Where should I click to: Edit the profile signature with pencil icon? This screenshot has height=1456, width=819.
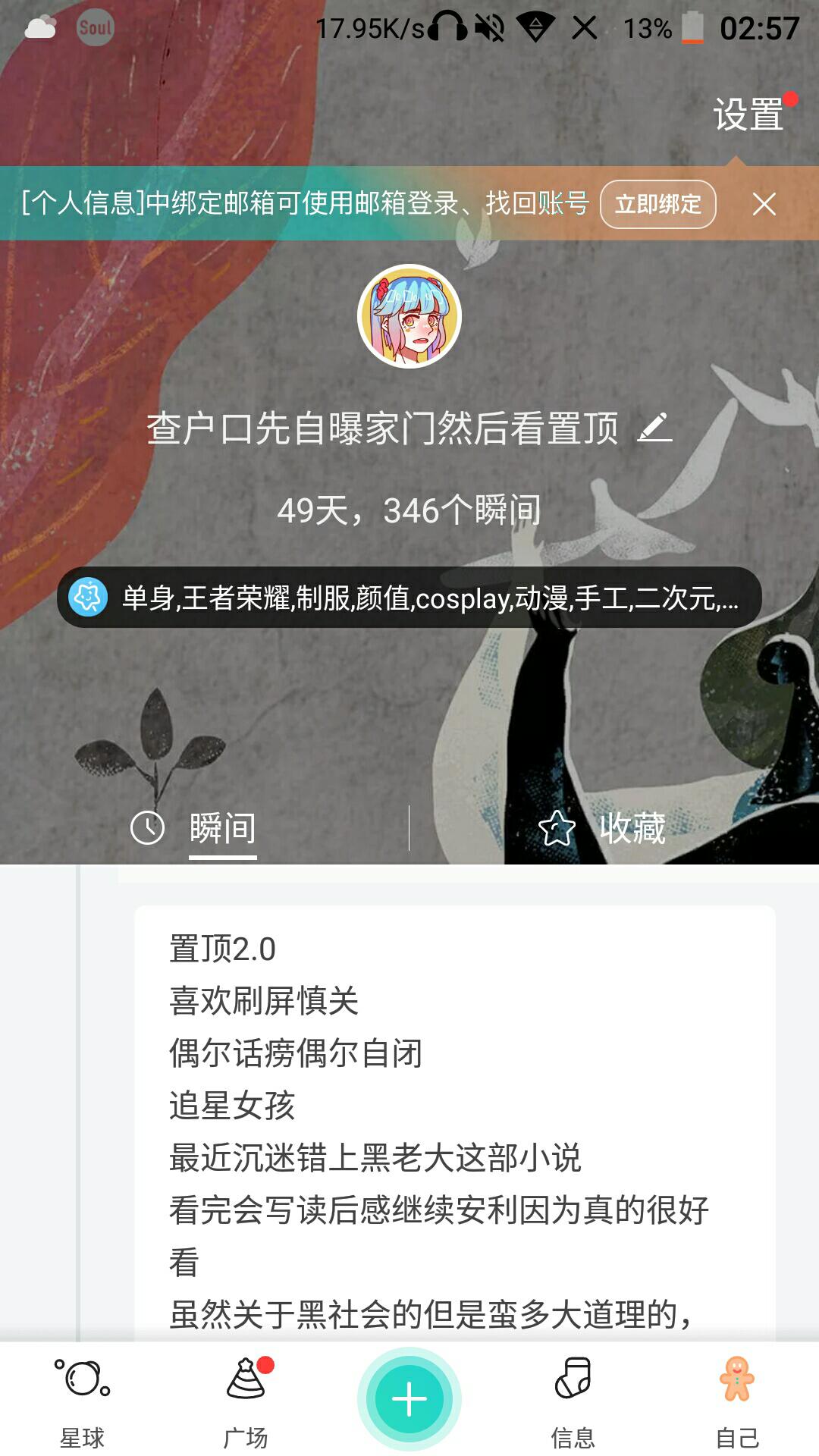coord(654,428)
